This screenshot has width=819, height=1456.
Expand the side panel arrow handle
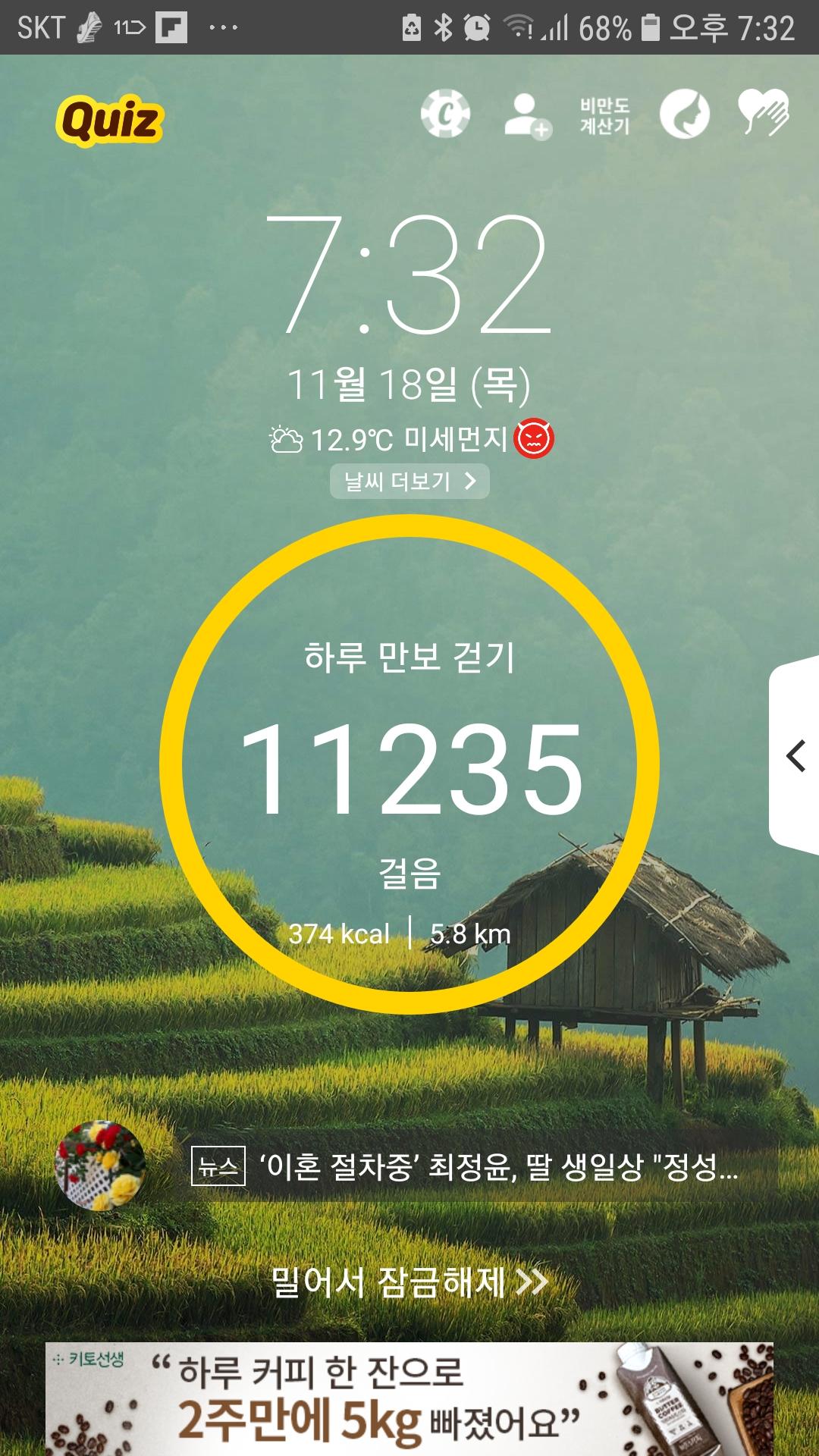click(795, 755)
